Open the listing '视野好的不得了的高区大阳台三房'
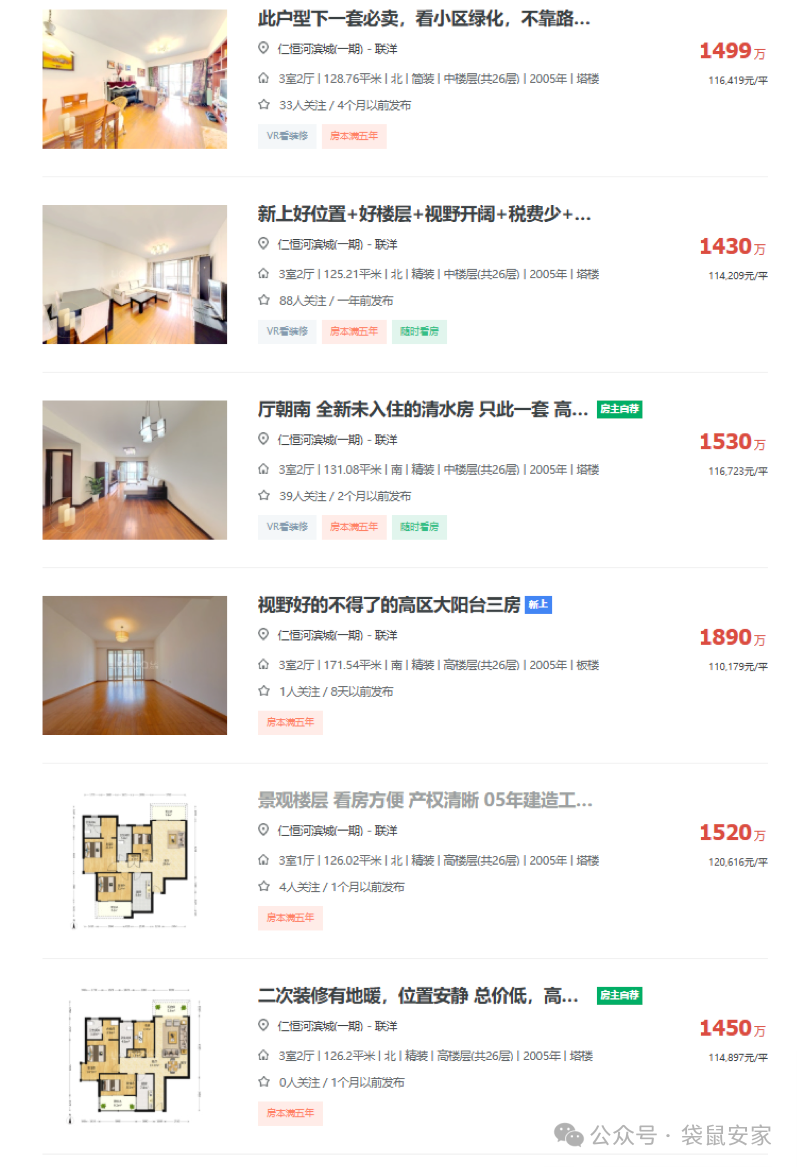The image size is (797, 1167). pos(389,605)
